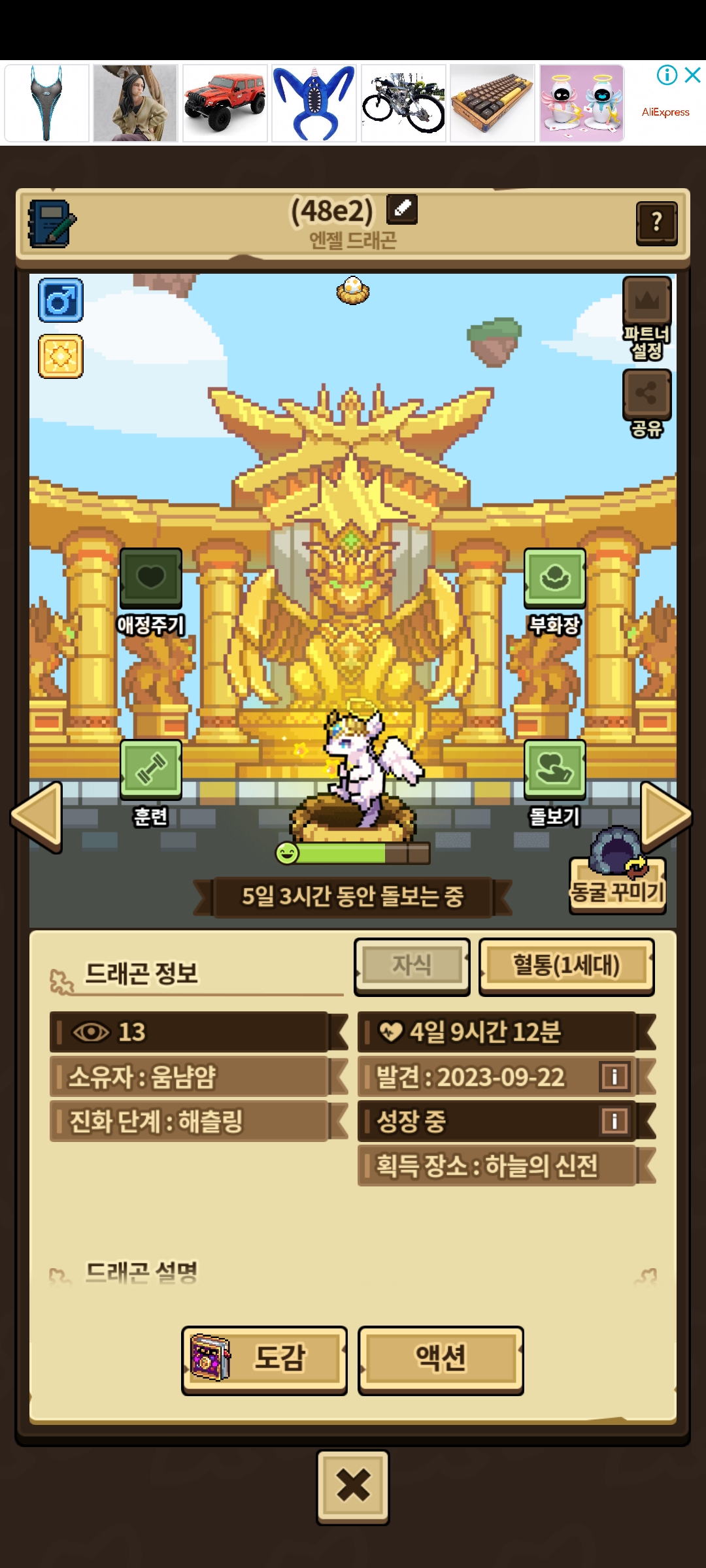706x1568 pixels.
Task: Show info for 성장 중 status
Action: click(614, 1121)
